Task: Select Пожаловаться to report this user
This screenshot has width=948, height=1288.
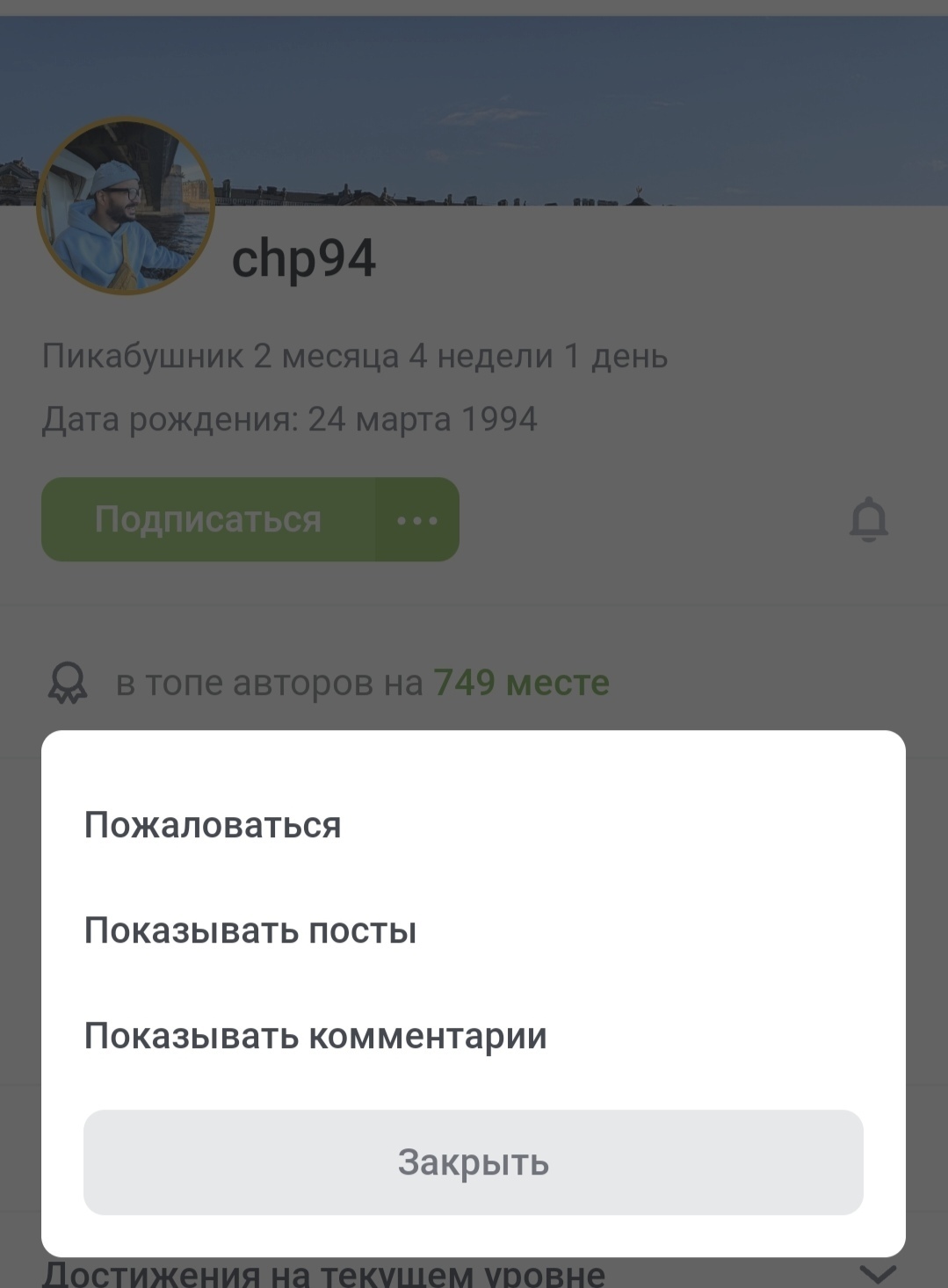Action: click(213, 825)
